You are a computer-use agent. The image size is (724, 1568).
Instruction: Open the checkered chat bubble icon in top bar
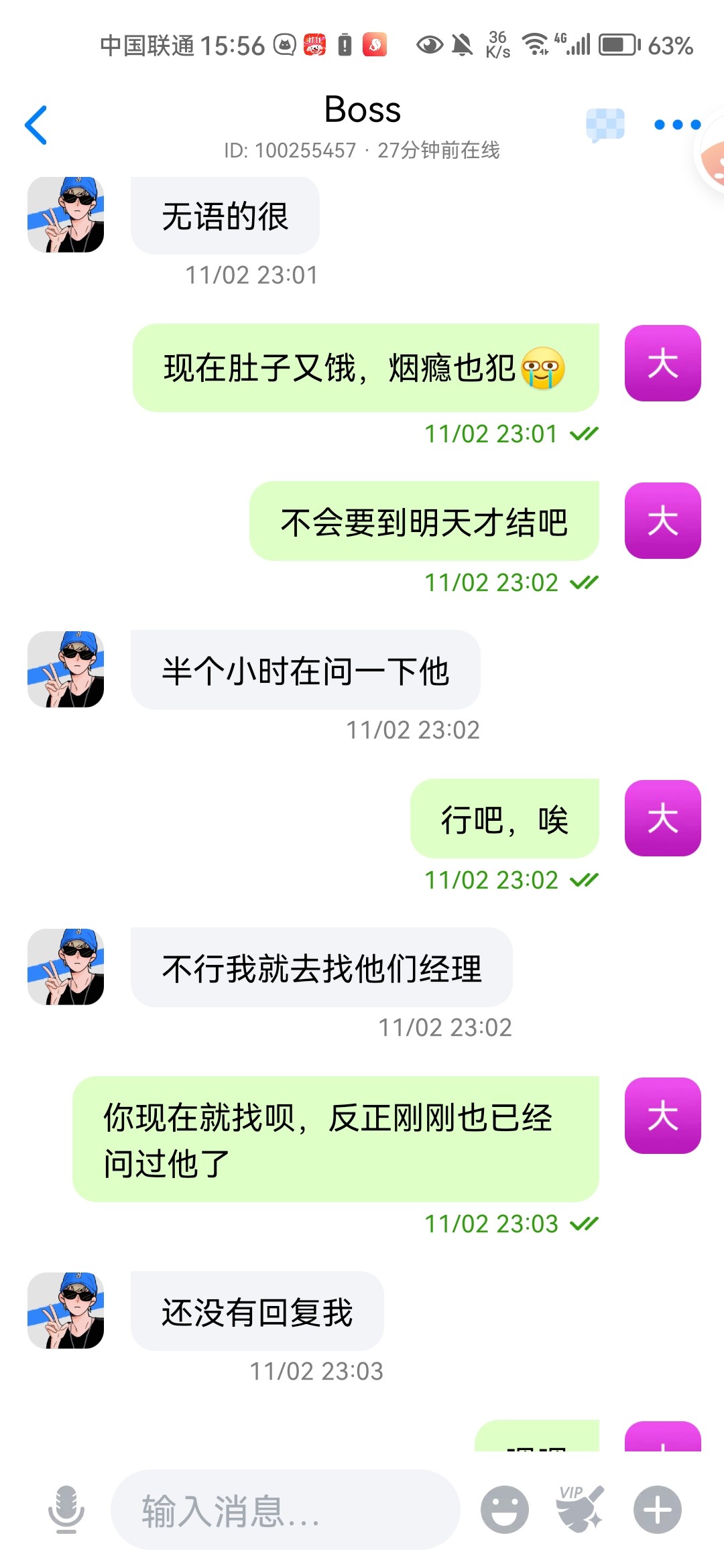pos(604,125)
